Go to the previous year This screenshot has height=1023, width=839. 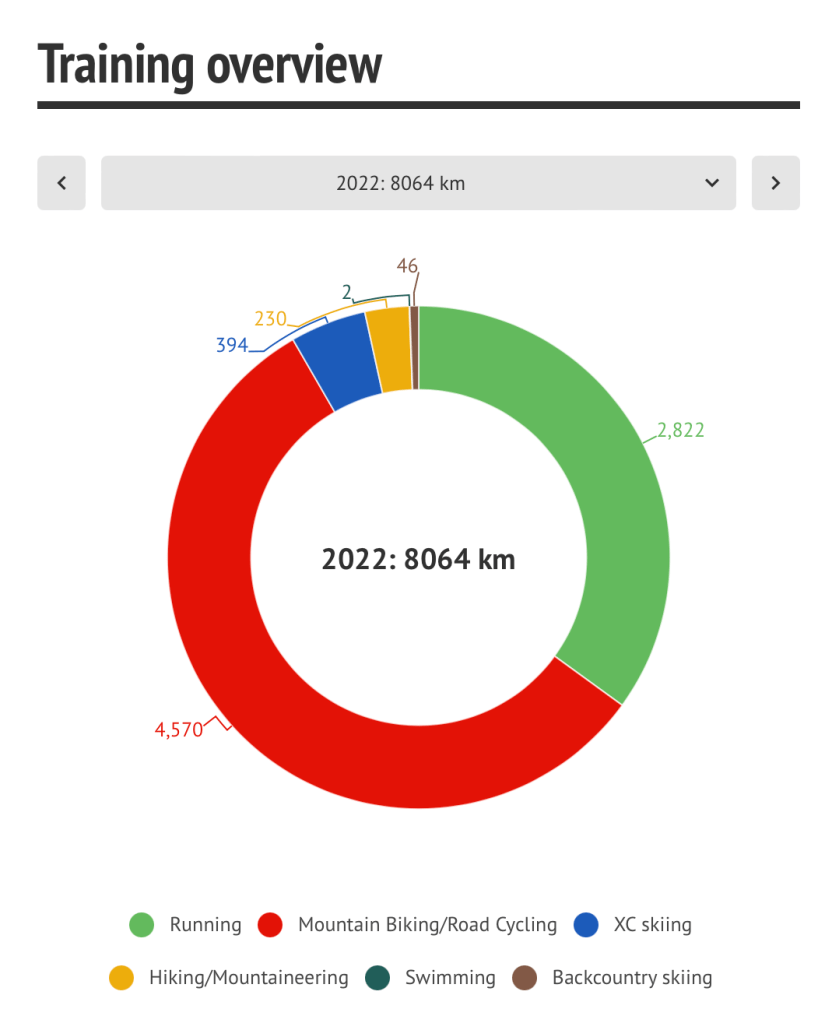click(x=61, y=183)
